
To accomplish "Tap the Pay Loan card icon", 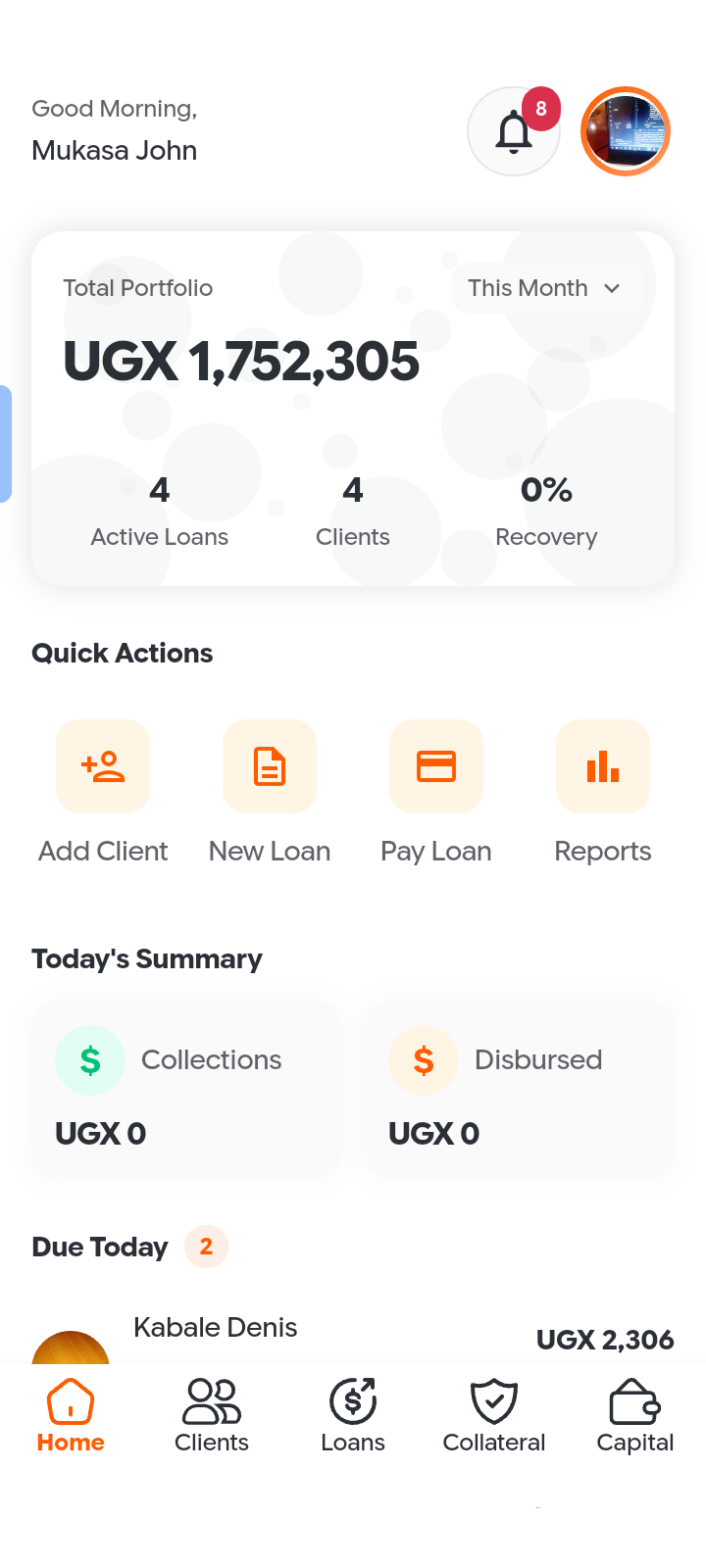I will [x=436, y=766].
